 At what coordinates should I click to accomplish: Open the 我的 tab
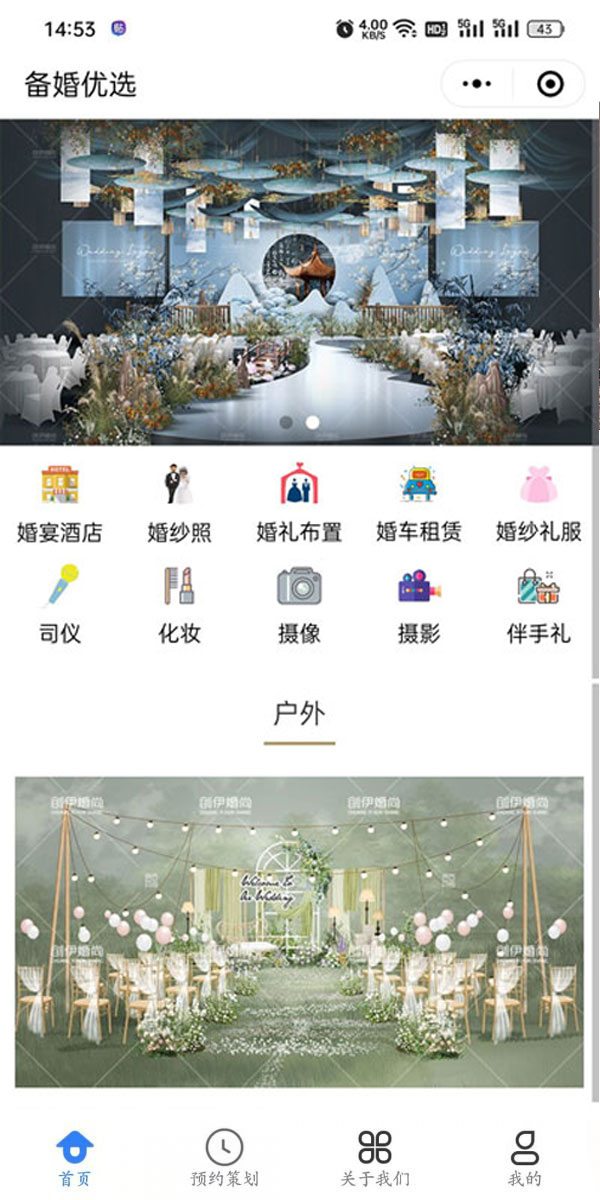click(x=524, y=1157)
